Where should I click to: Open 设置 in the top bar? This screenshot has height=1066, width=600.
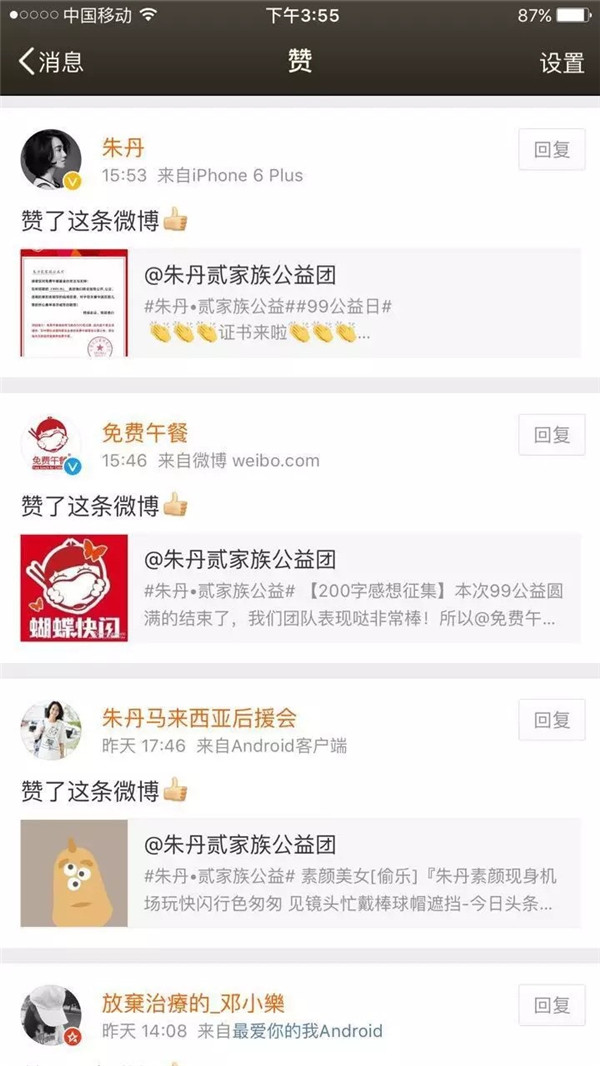click(562, 63)
